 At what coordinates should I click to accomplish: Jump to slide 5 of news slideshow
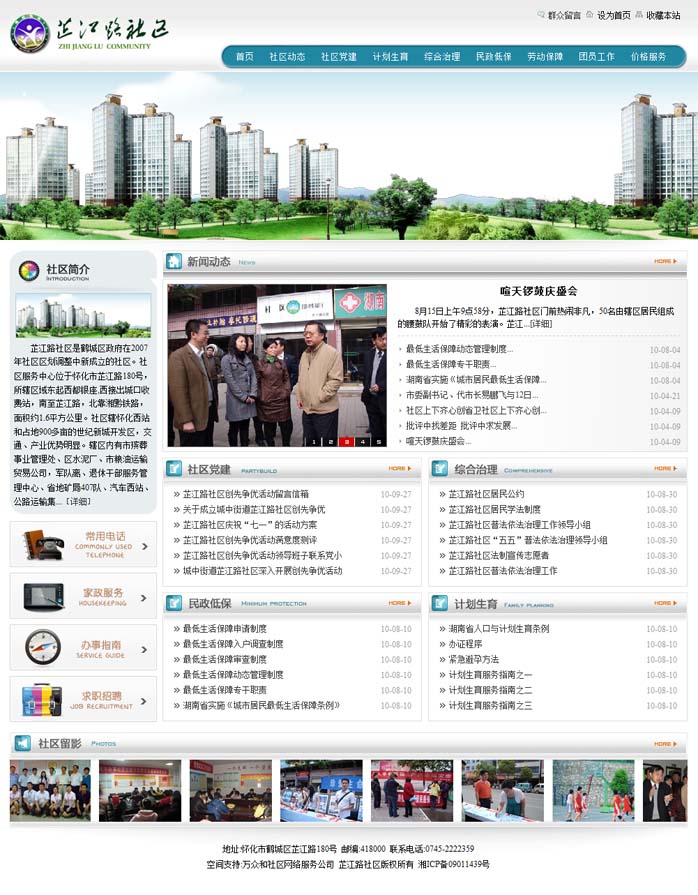pyautogui.click(x=379, y=441)
